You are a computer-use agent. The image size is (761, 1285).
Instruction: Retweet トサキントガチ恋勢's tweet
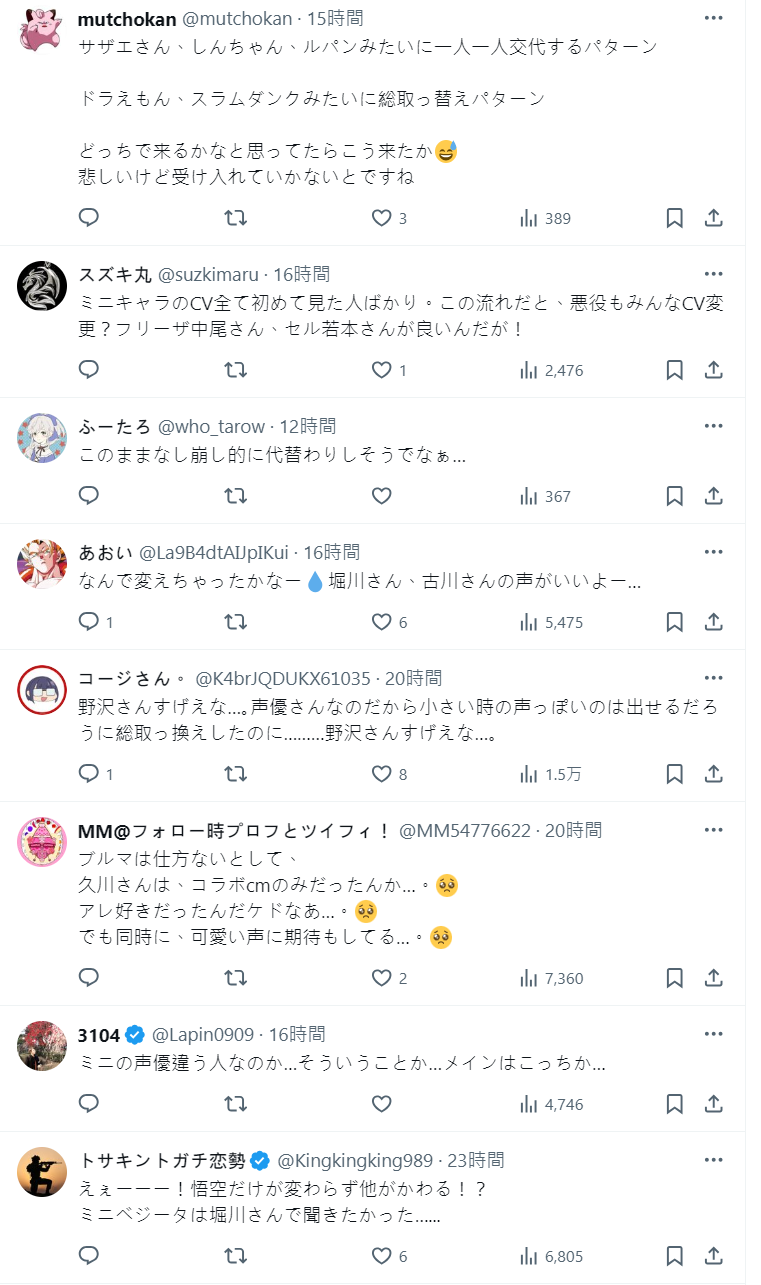(x=235, y=1256)
